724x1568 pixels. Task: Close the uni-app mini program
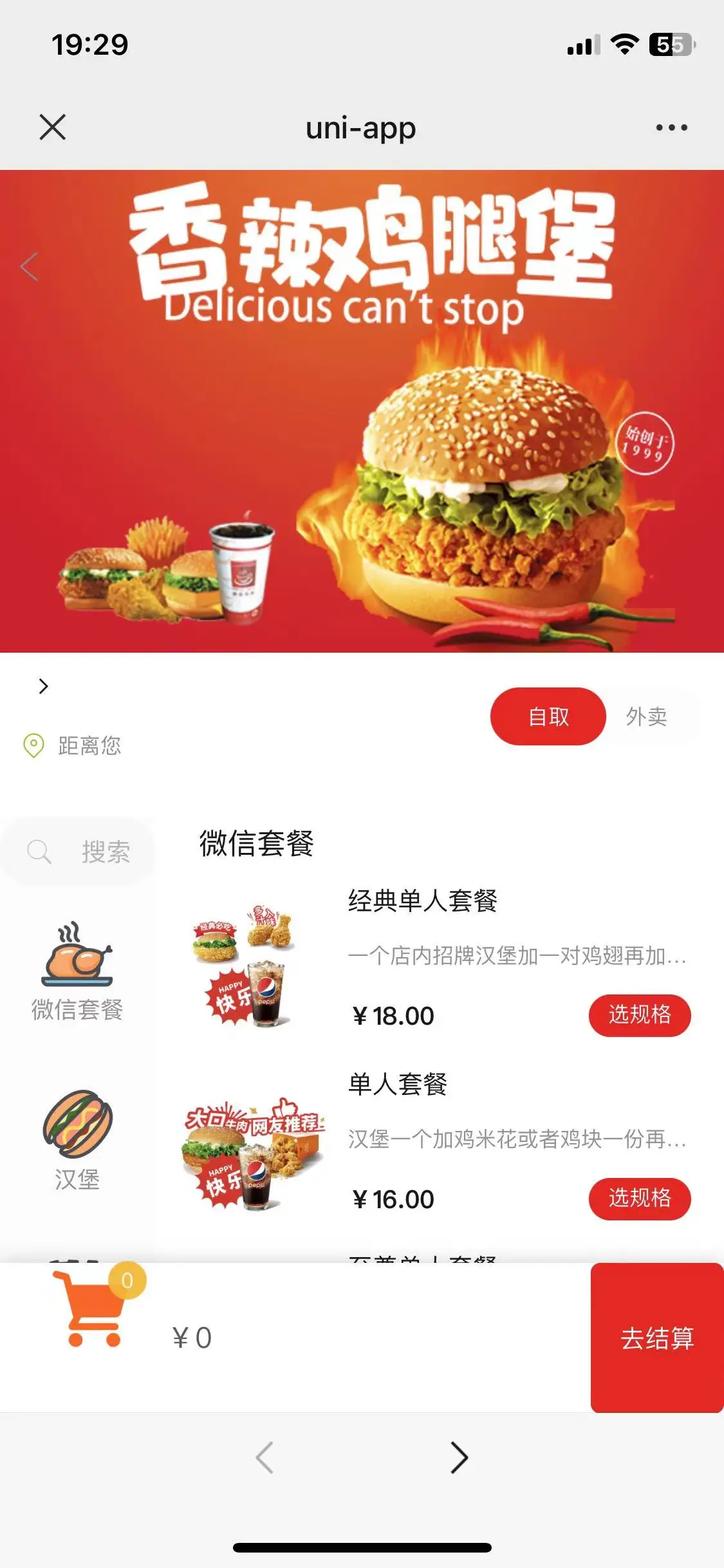(x=52, y=127)
